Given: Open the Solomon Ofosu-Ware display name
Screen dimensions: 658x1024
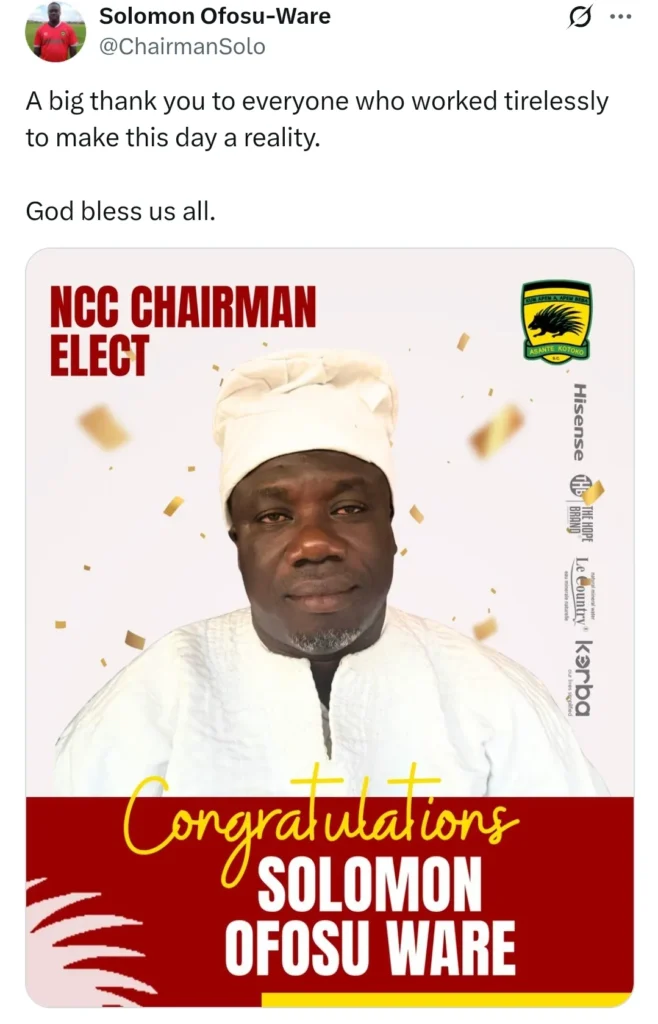Looking at the screenshot, I should coord(214,17).
